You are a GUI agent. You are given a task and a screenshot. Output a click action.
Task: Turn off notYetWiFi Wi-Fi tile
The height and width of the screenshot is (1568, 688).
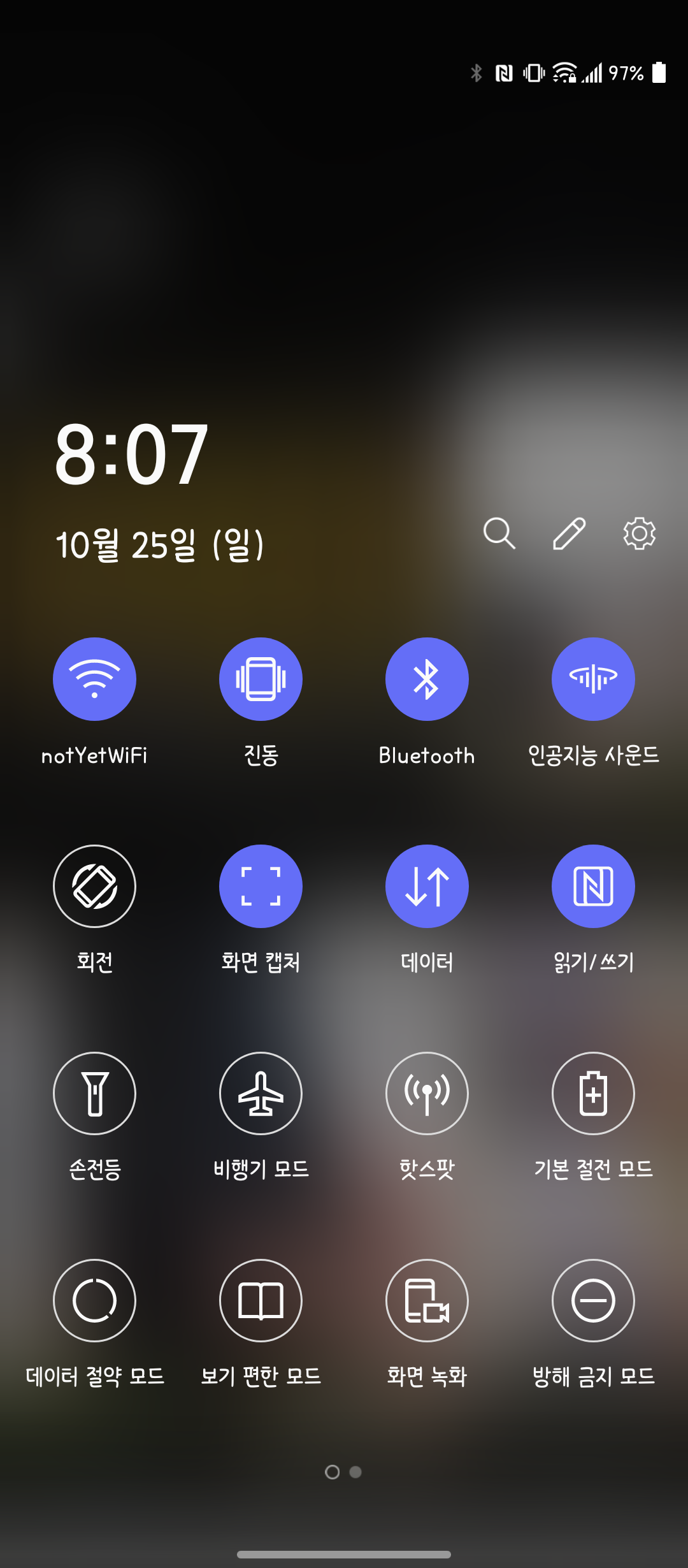click(x=94, y=679)
